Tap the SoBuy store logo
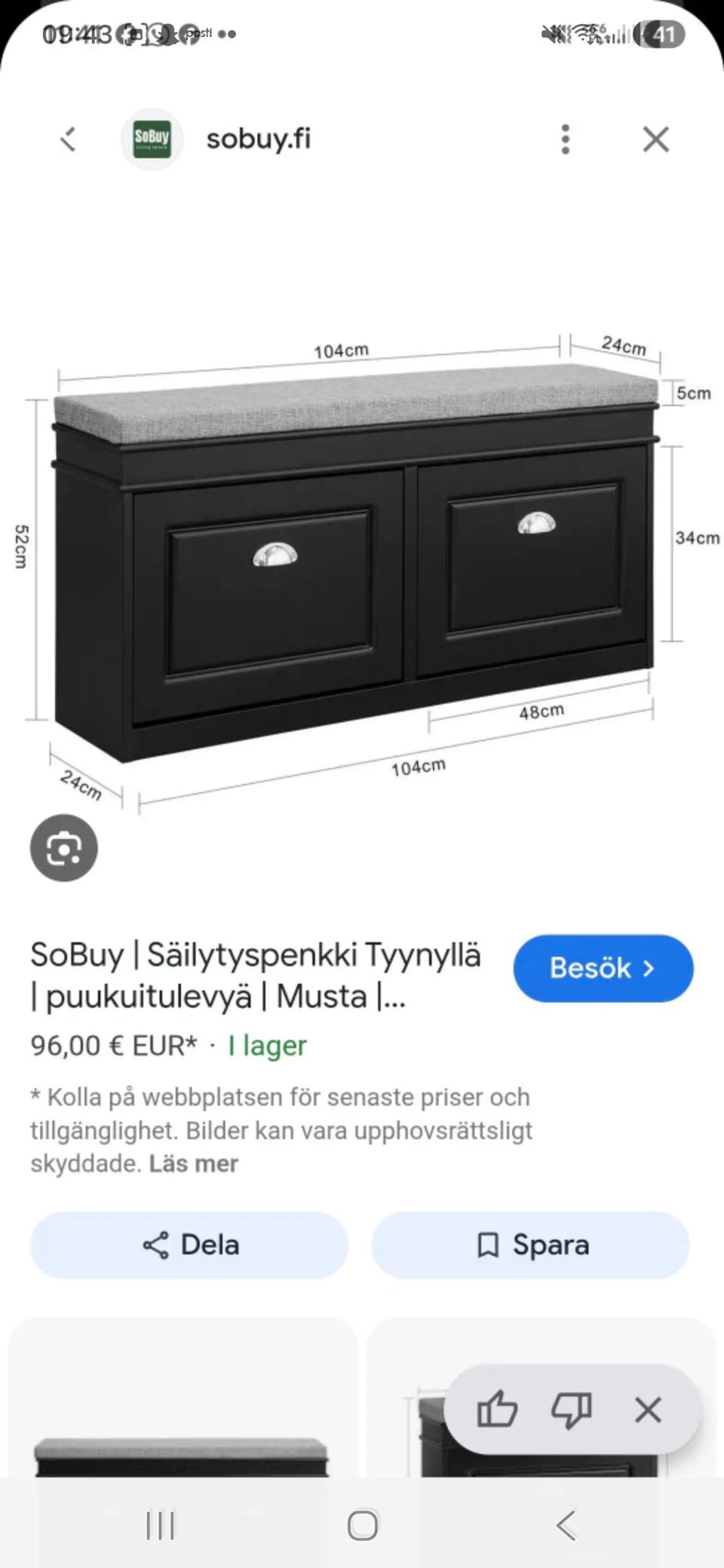This screenshot has height=1568, width=724. [x=152, y=139]
